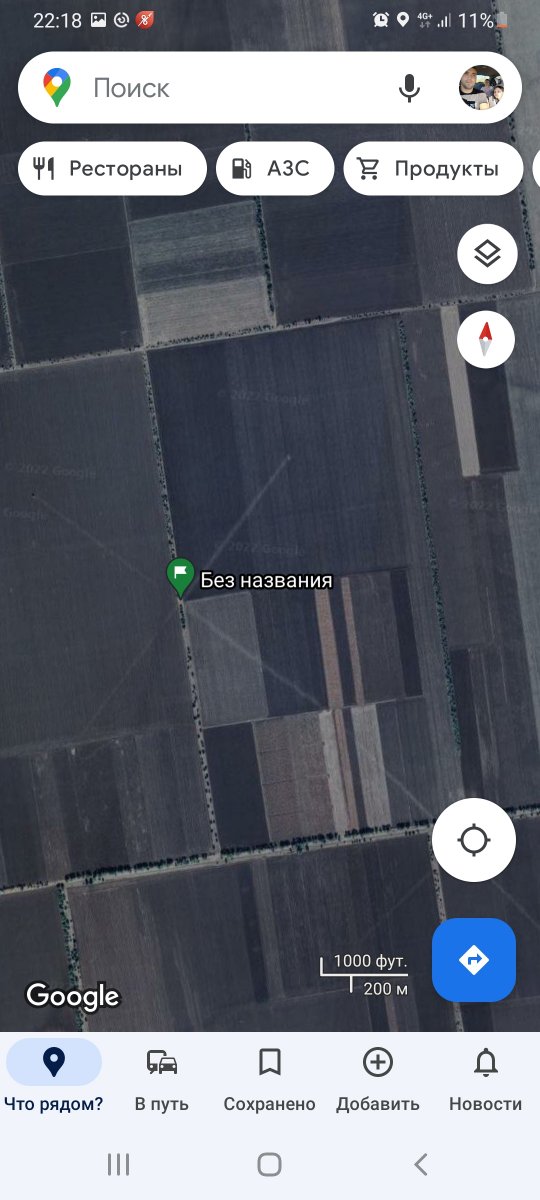Switch to the Новости tab

pyautogui.click(x=486, y=1076)
